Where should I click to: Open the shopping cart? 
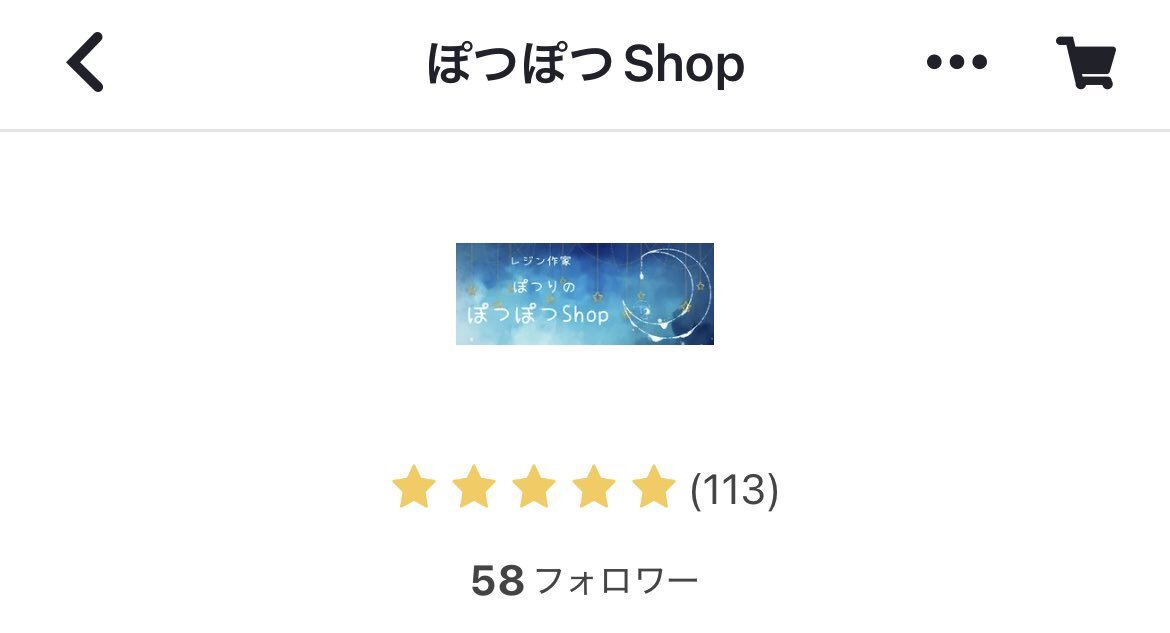1086,62
